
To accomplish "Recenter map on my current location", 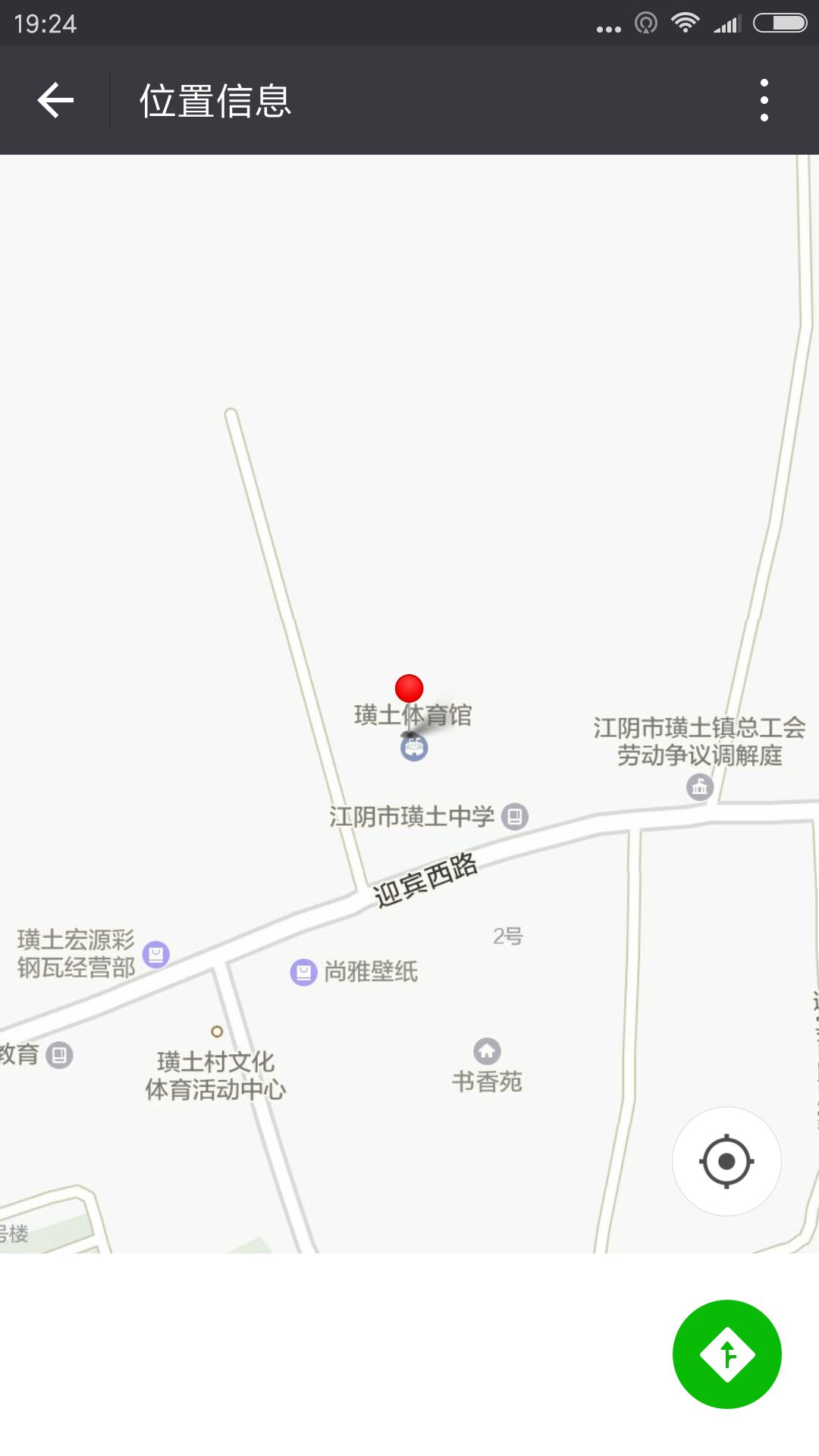I will click(x=726, y=1161).
